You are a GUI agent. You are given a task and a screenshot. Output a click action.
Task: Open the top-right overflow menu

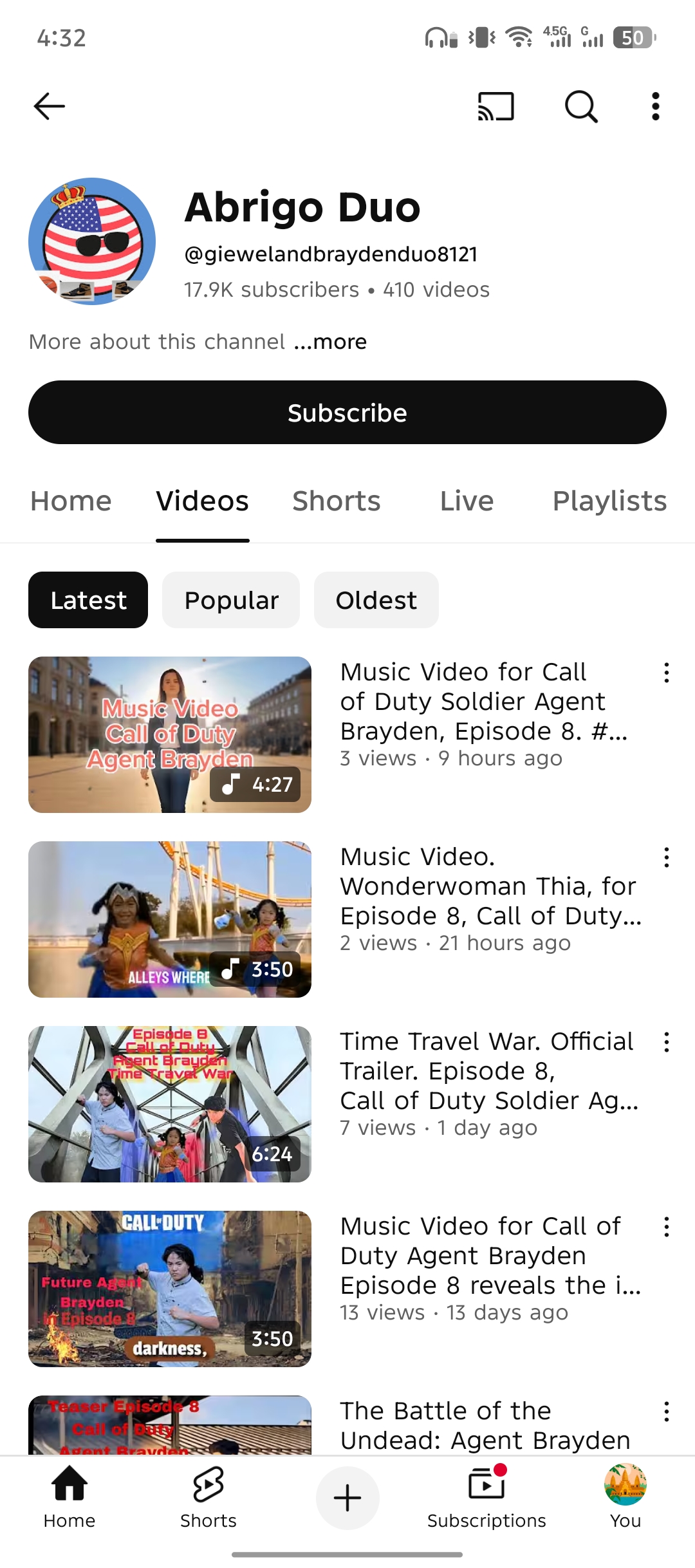[x=655, y=106]
